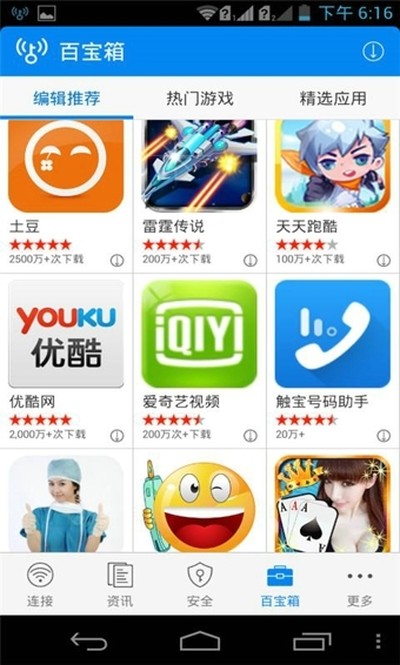
Task: Open the winking smiley app tile
Action: (x=200, y=501)
